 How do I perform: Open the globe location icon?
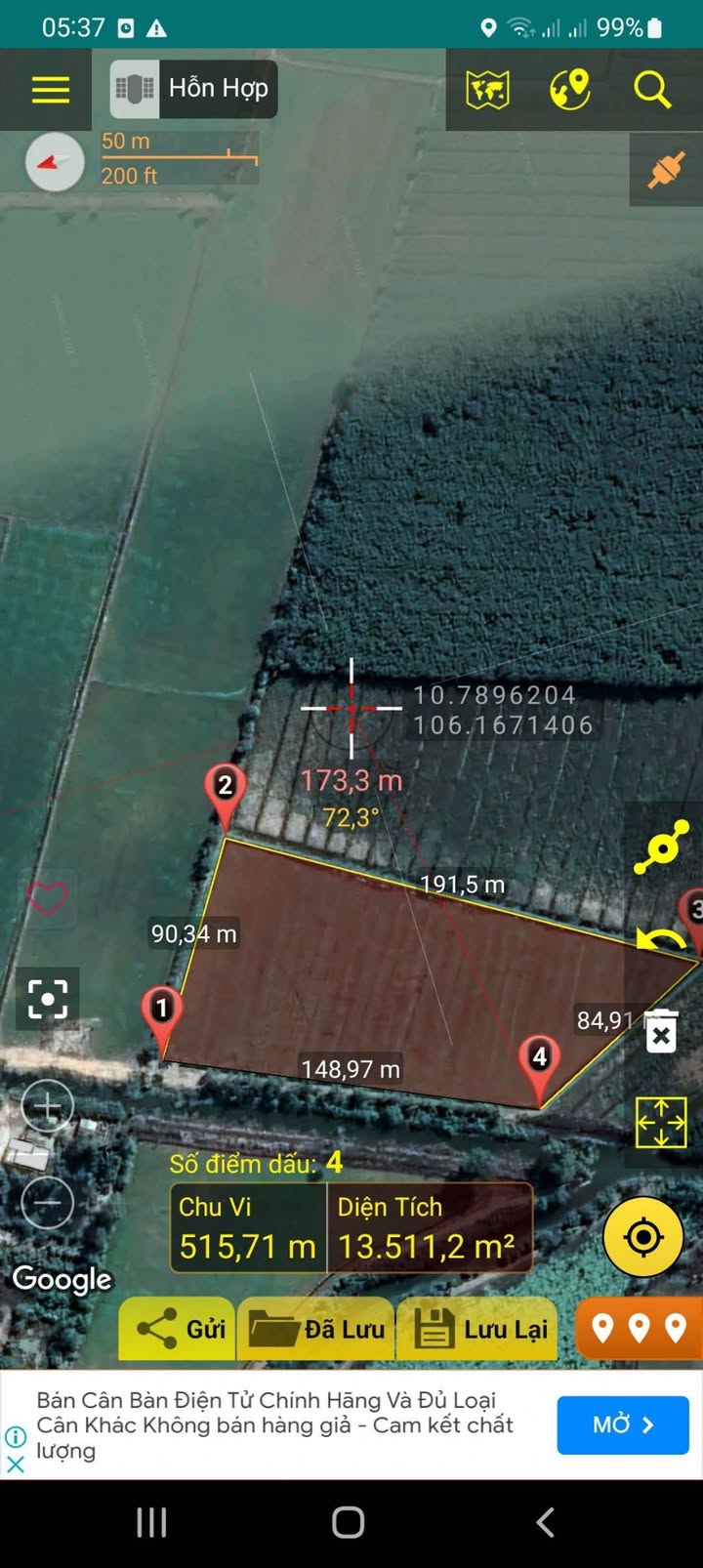click(570, 90)
